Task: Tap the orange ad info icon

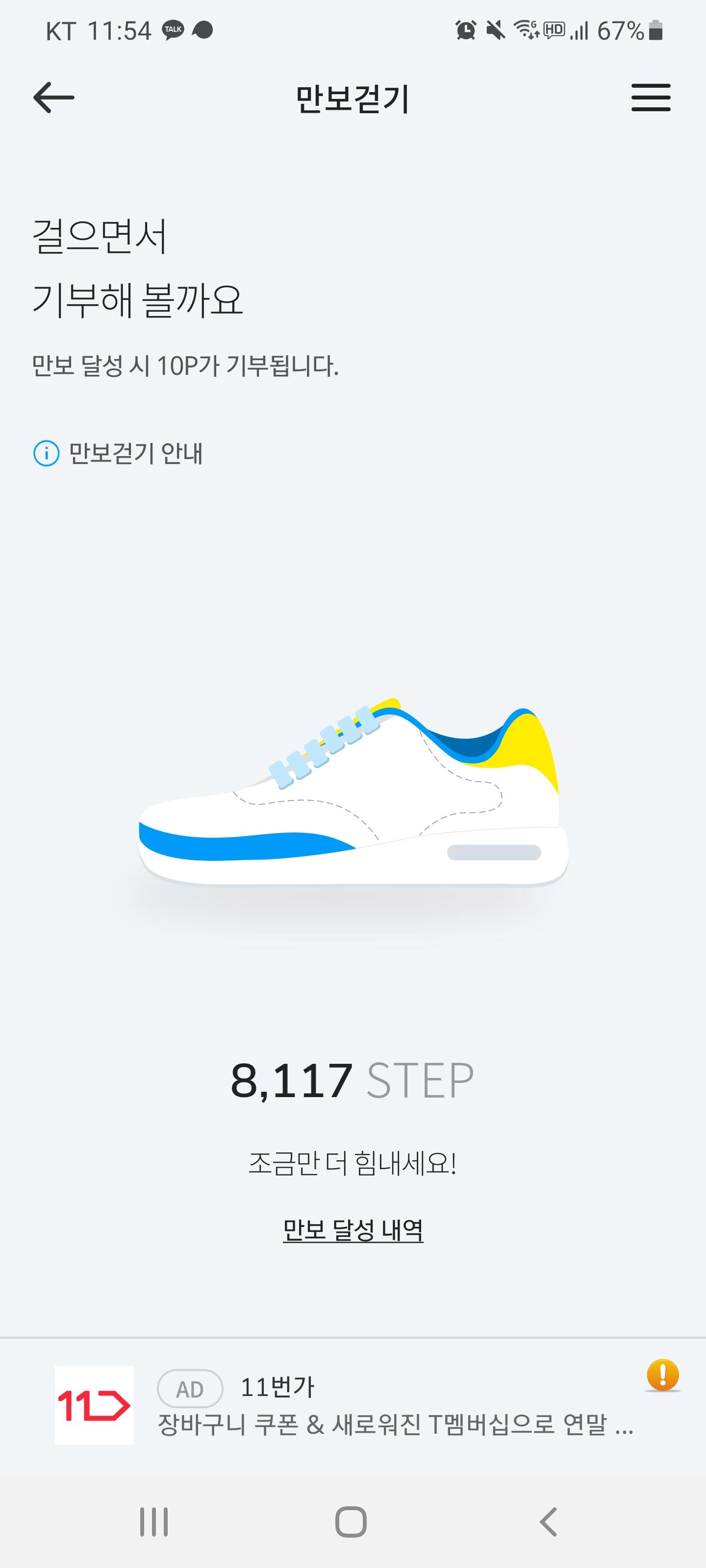Action: tap(662, 1375)
